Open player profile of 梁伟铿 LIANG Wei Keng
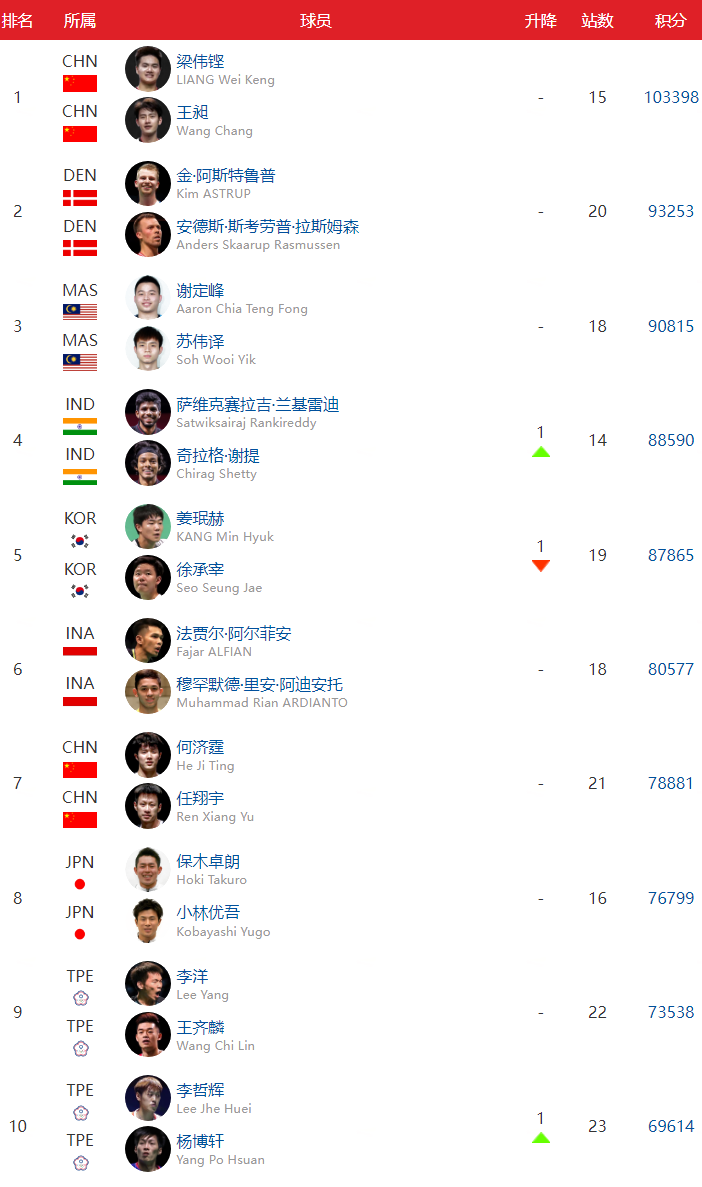Screen dimensions: 702x1187 coord(200,61)
